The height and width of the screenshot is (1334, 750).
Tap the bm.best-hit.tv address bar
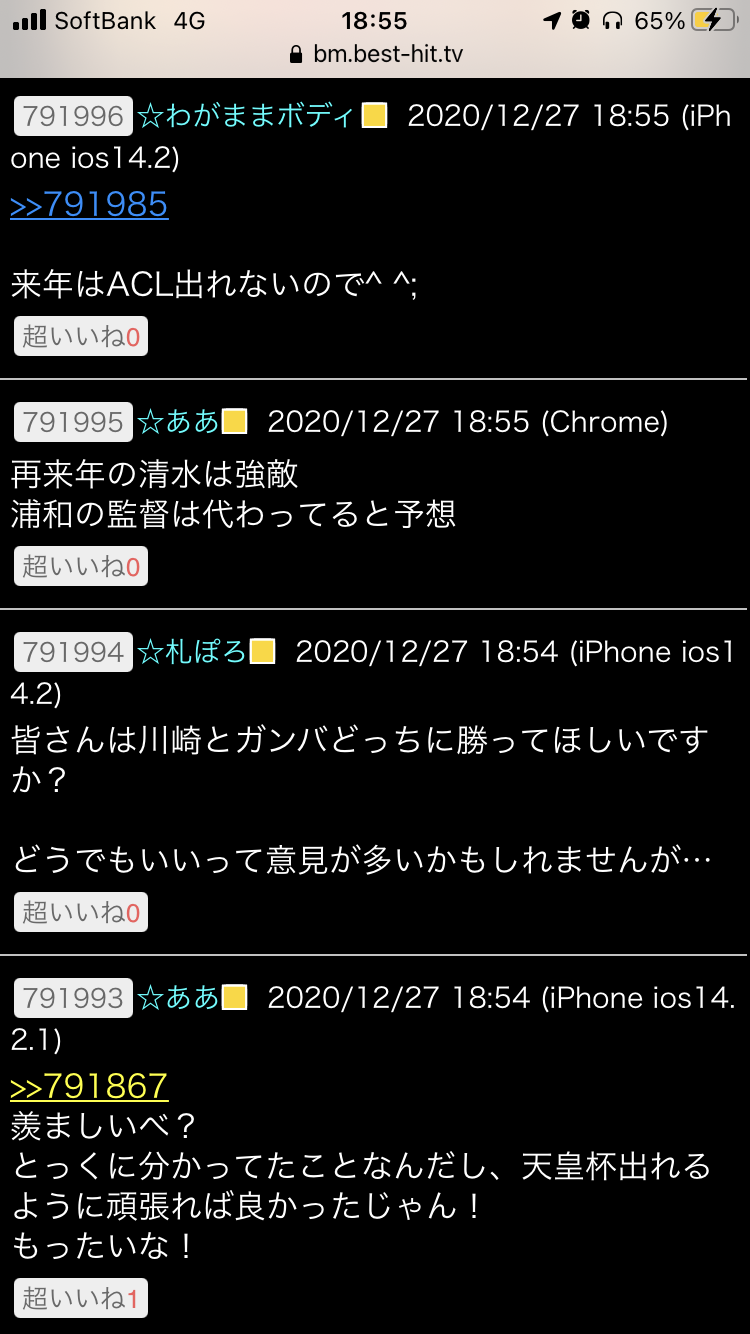(375, 54)
